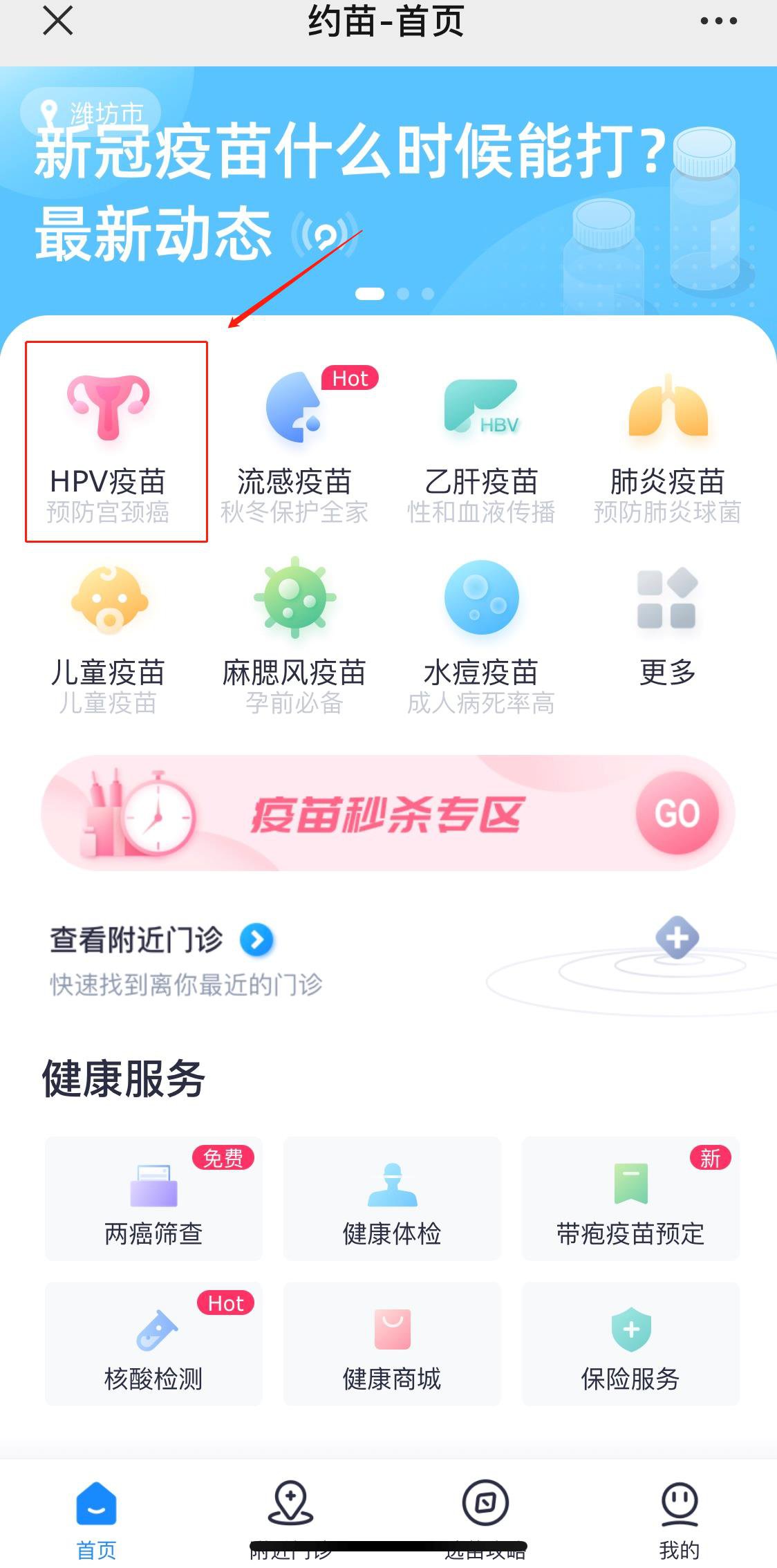Tap GO on the 疫苗秒杀专区 banner

677,813
